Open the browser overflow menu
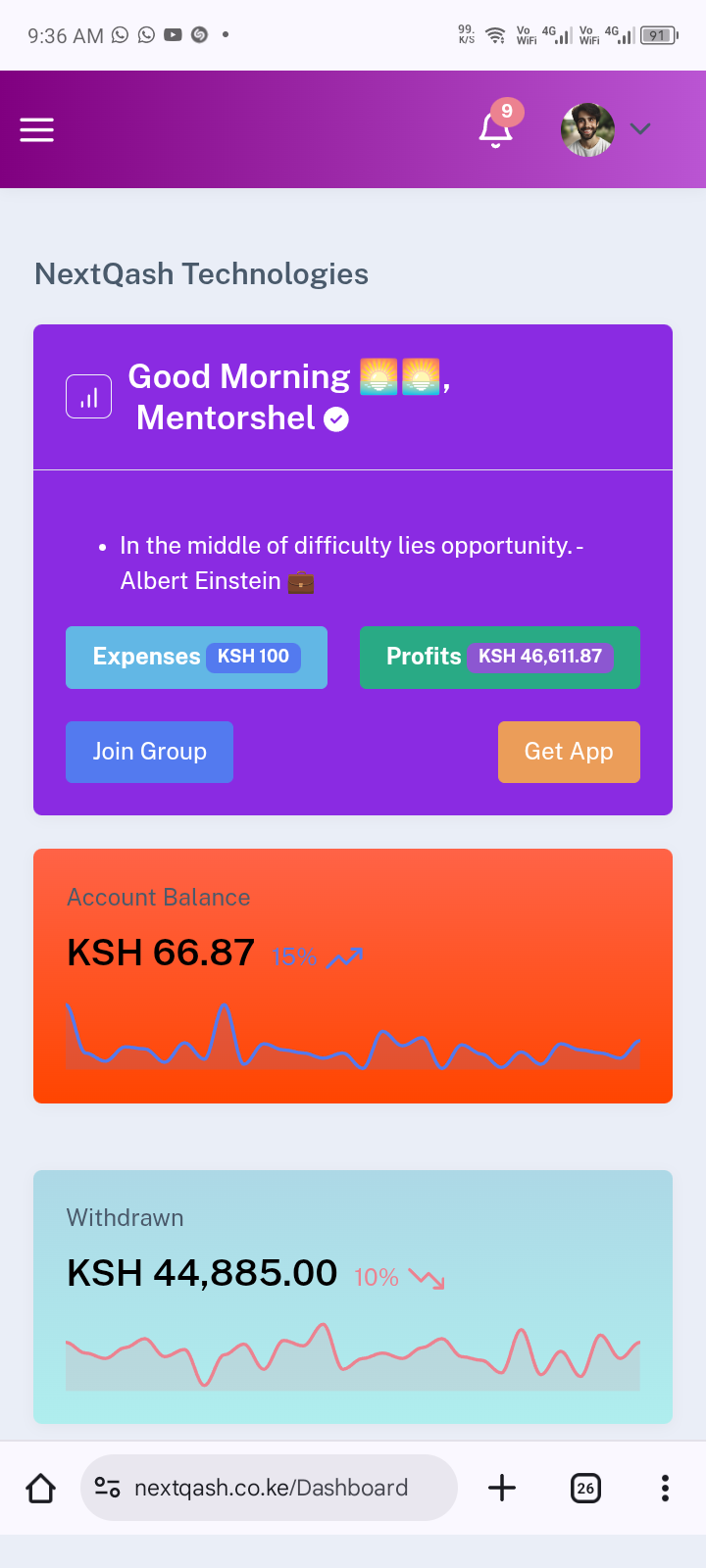The width and height of the screenshot is (706, 1568). 665,1488
